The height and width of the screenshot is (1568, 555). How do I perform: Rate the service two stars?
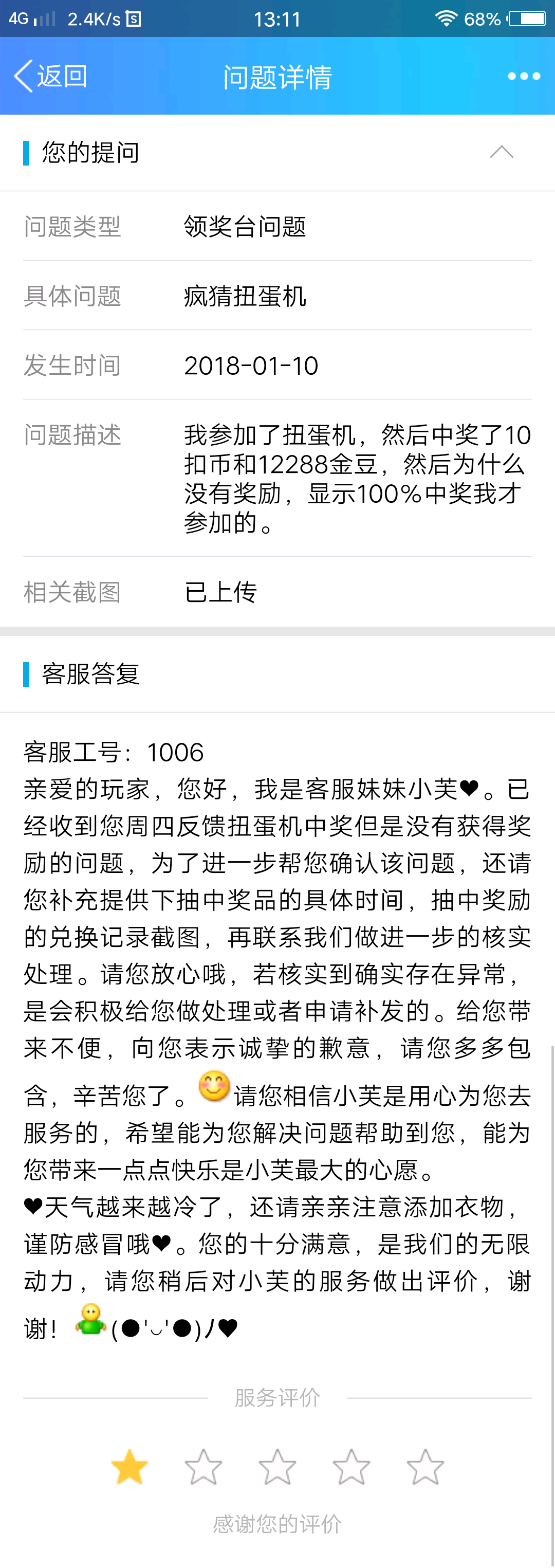tap(203, 1466)
